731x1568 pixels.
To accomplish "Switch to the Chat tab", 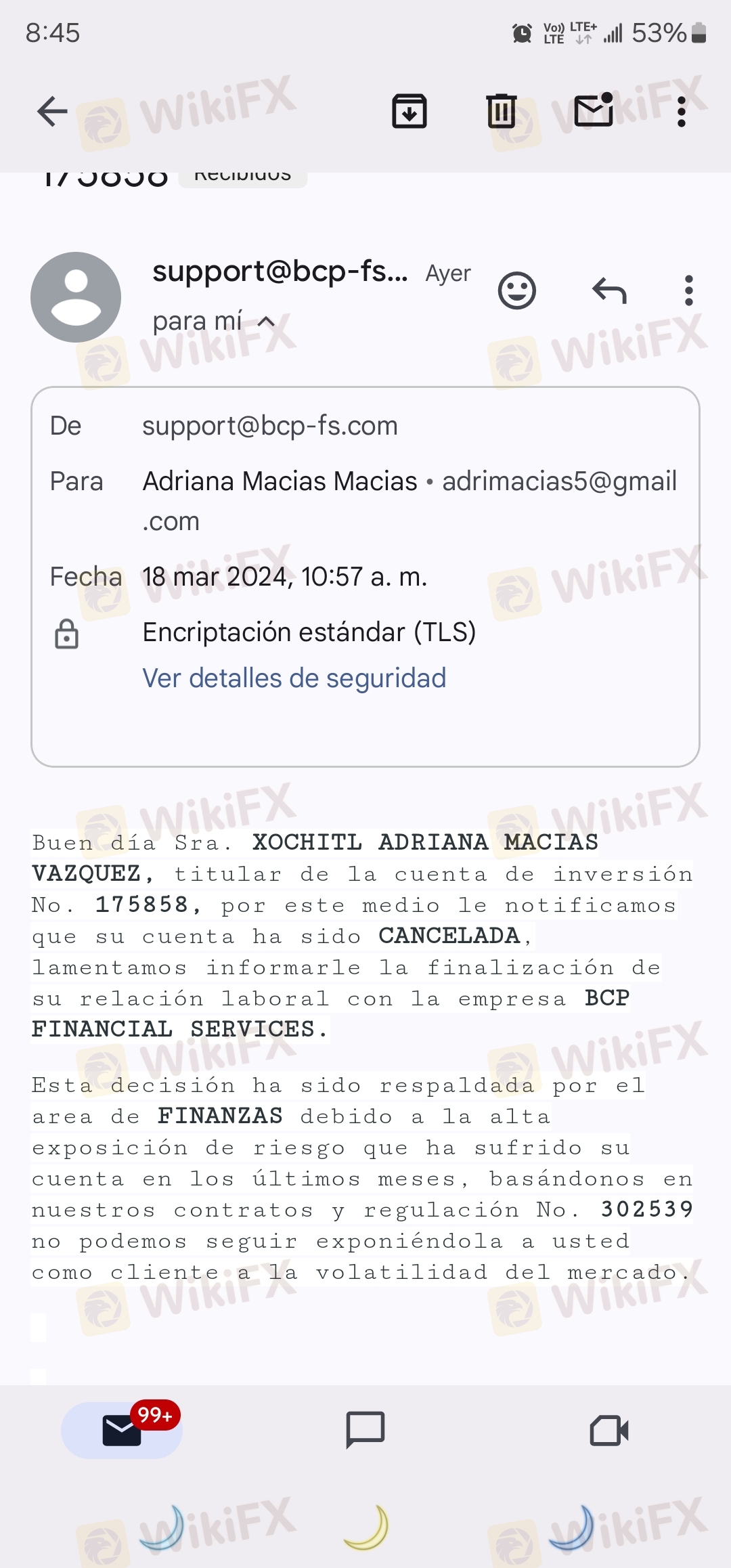I will coord(365,1430).
